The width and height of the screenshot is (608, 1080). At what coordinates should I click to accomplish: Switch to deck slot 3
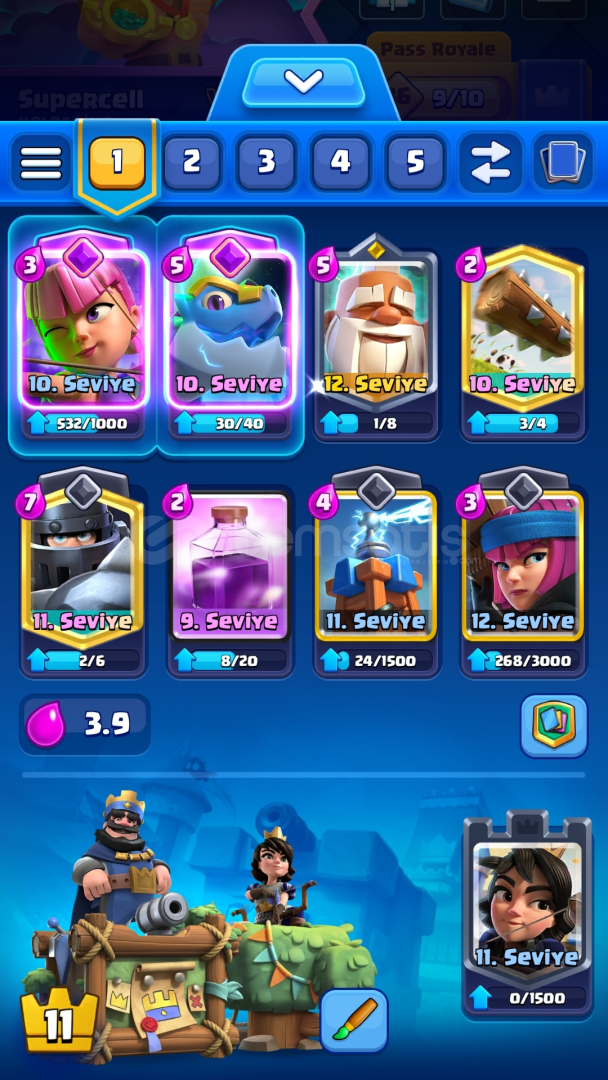[266, 163]
